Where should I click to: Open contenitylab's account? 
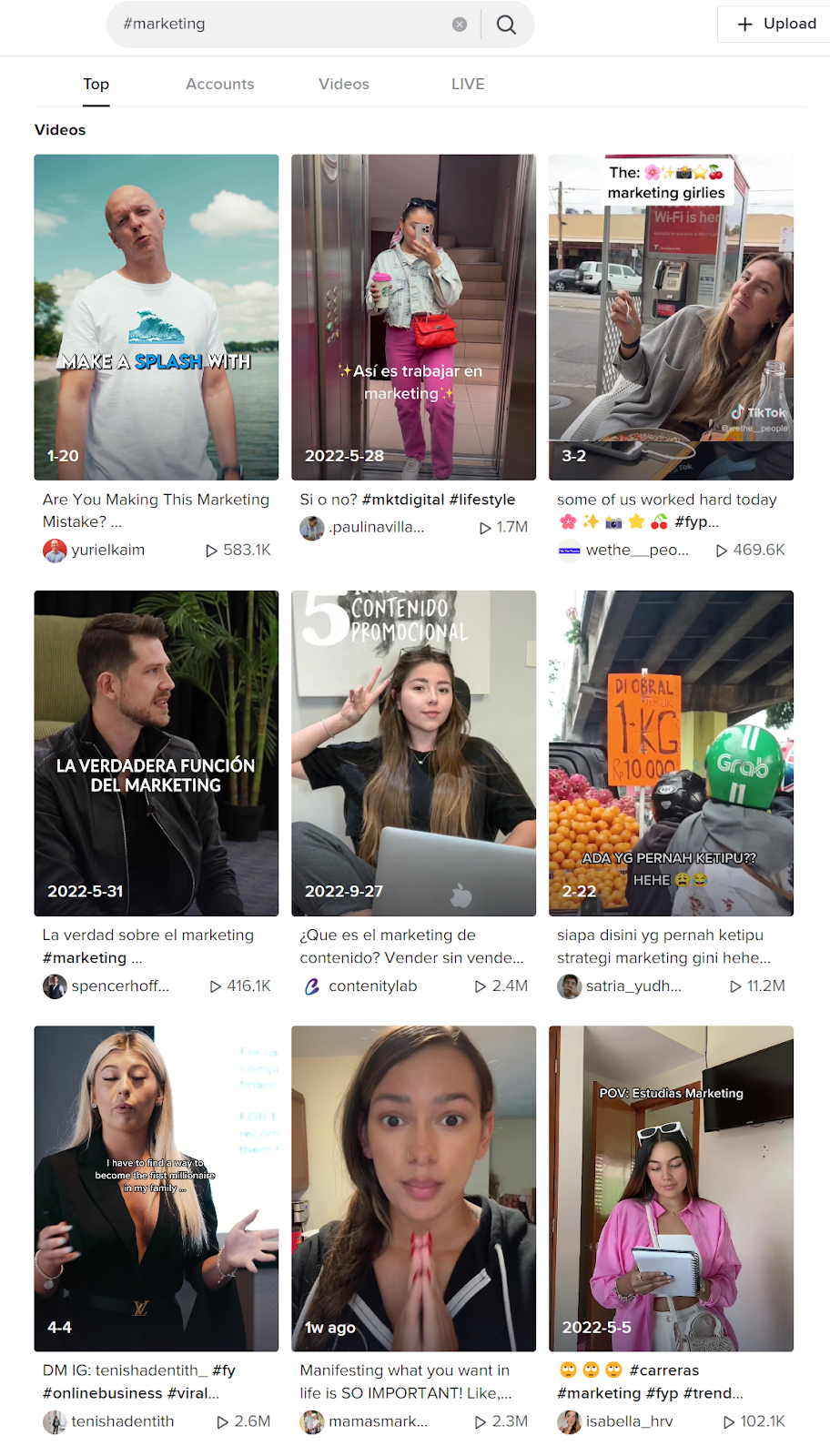coord(371,986)
